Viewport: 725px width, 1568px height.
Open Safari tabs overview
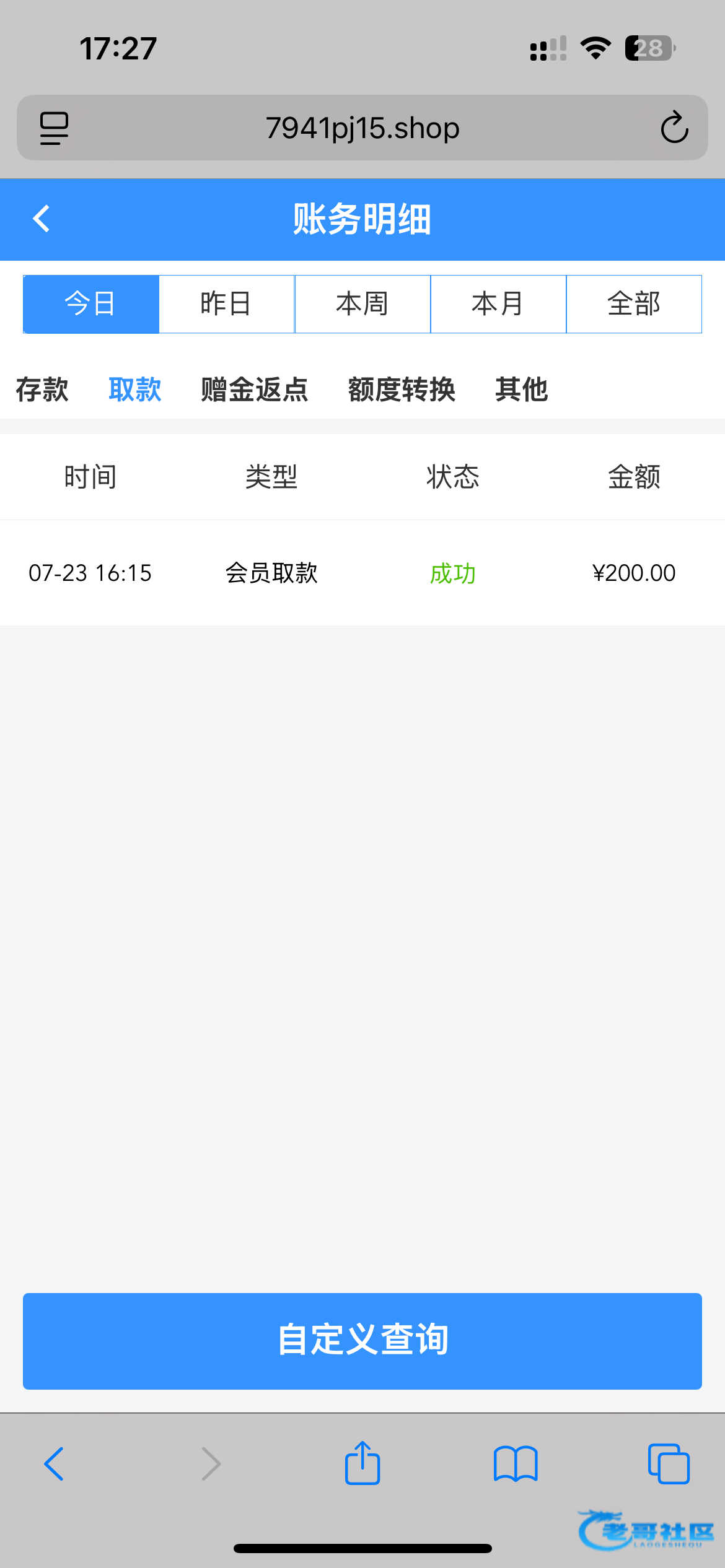point(669,1463)
